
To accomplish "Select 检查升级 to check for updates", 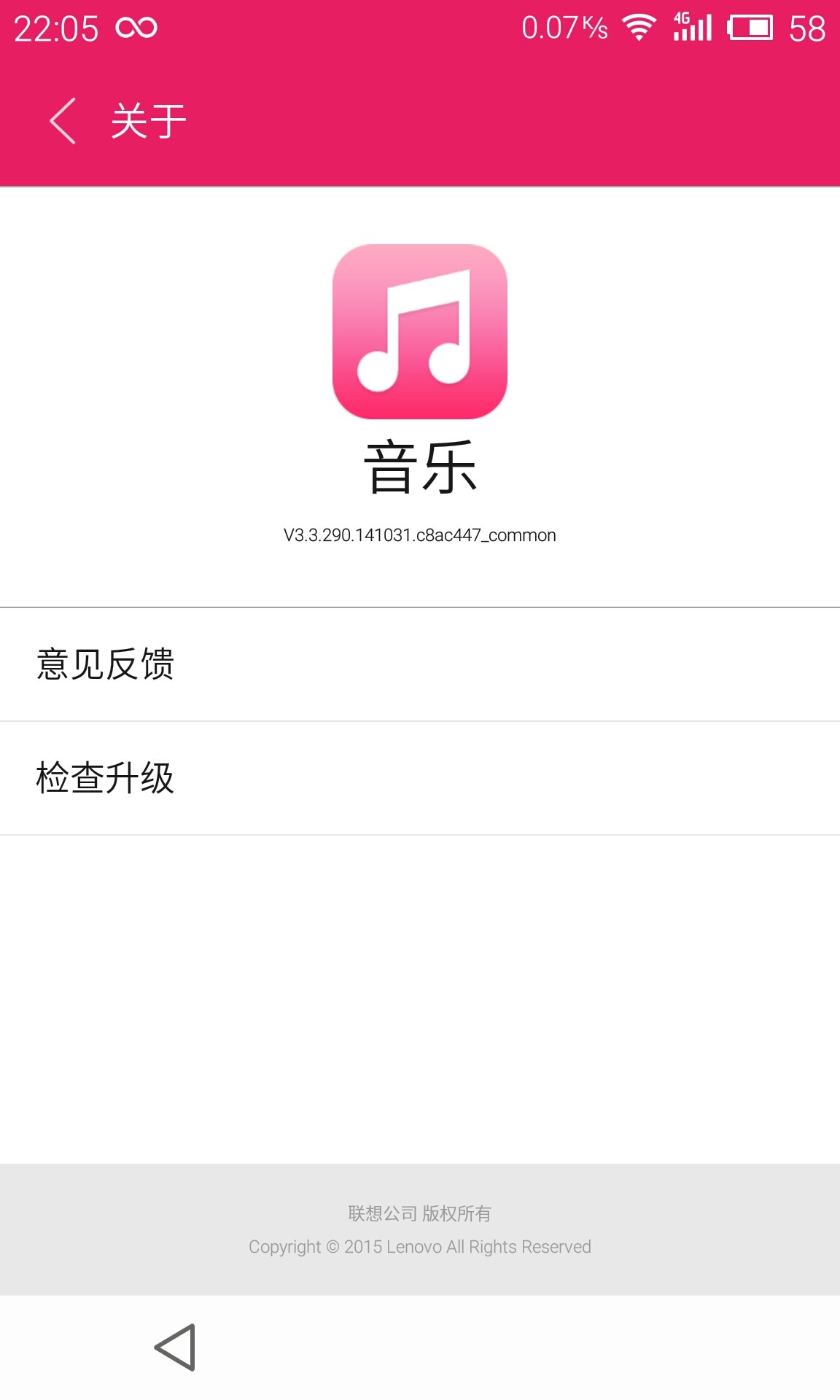I will (x=420, y=778).
